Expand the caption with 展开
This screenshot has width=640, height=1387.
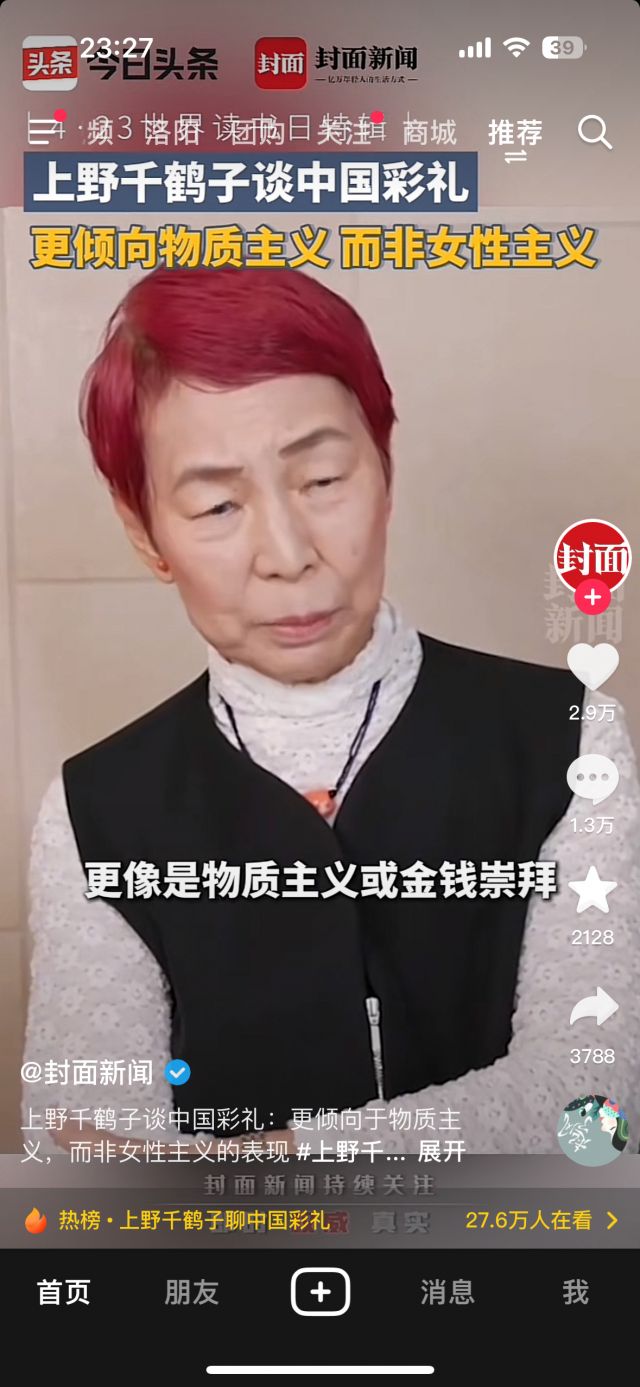point(441,1152)
